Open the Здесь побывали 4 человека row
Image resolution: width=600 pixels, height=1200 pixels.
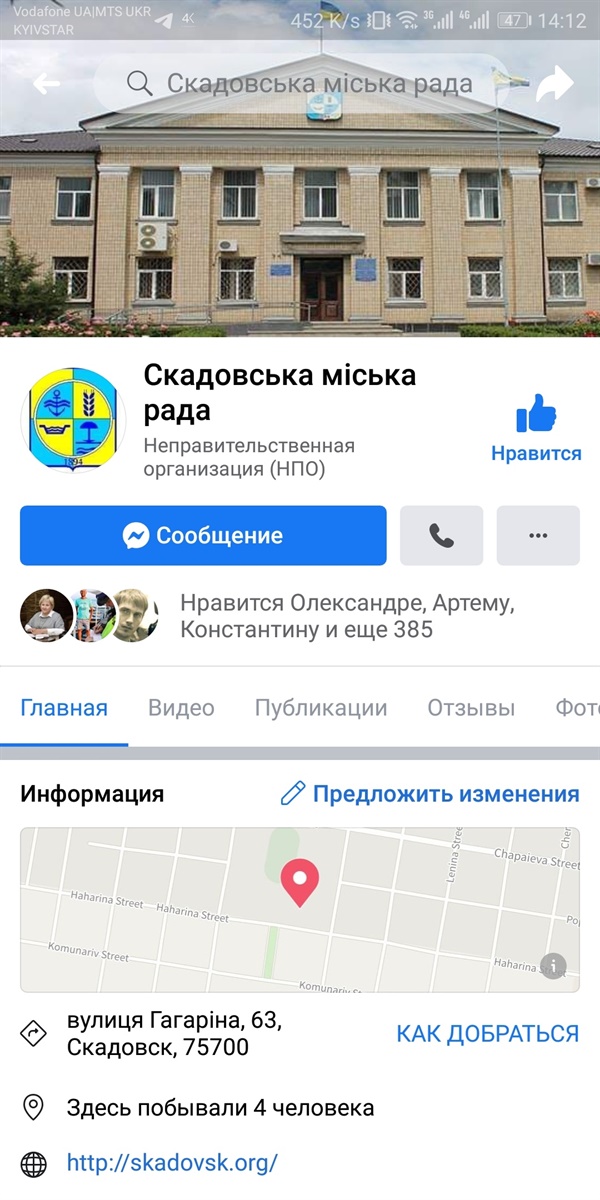click(x=220, y=1108)
